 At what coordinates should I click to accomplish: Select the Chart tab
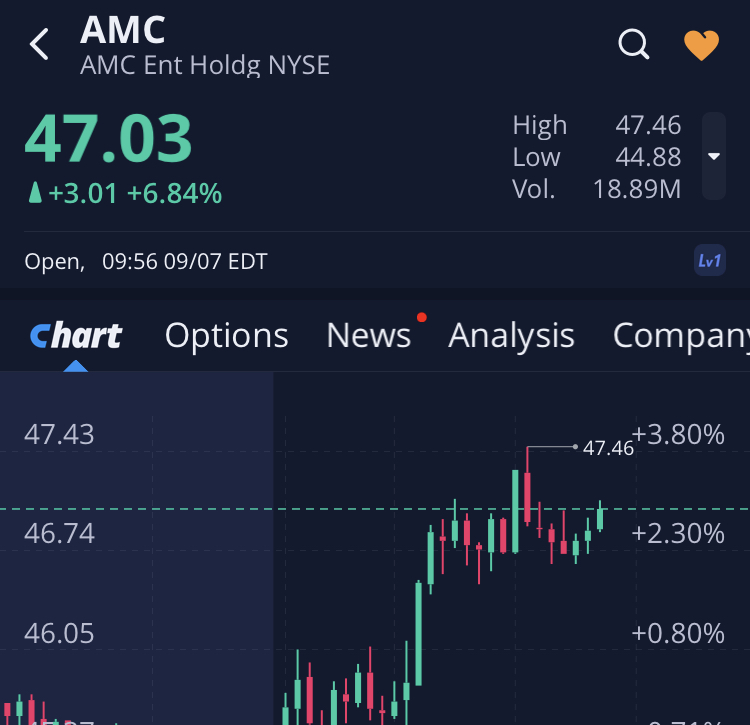coord(76,336)
